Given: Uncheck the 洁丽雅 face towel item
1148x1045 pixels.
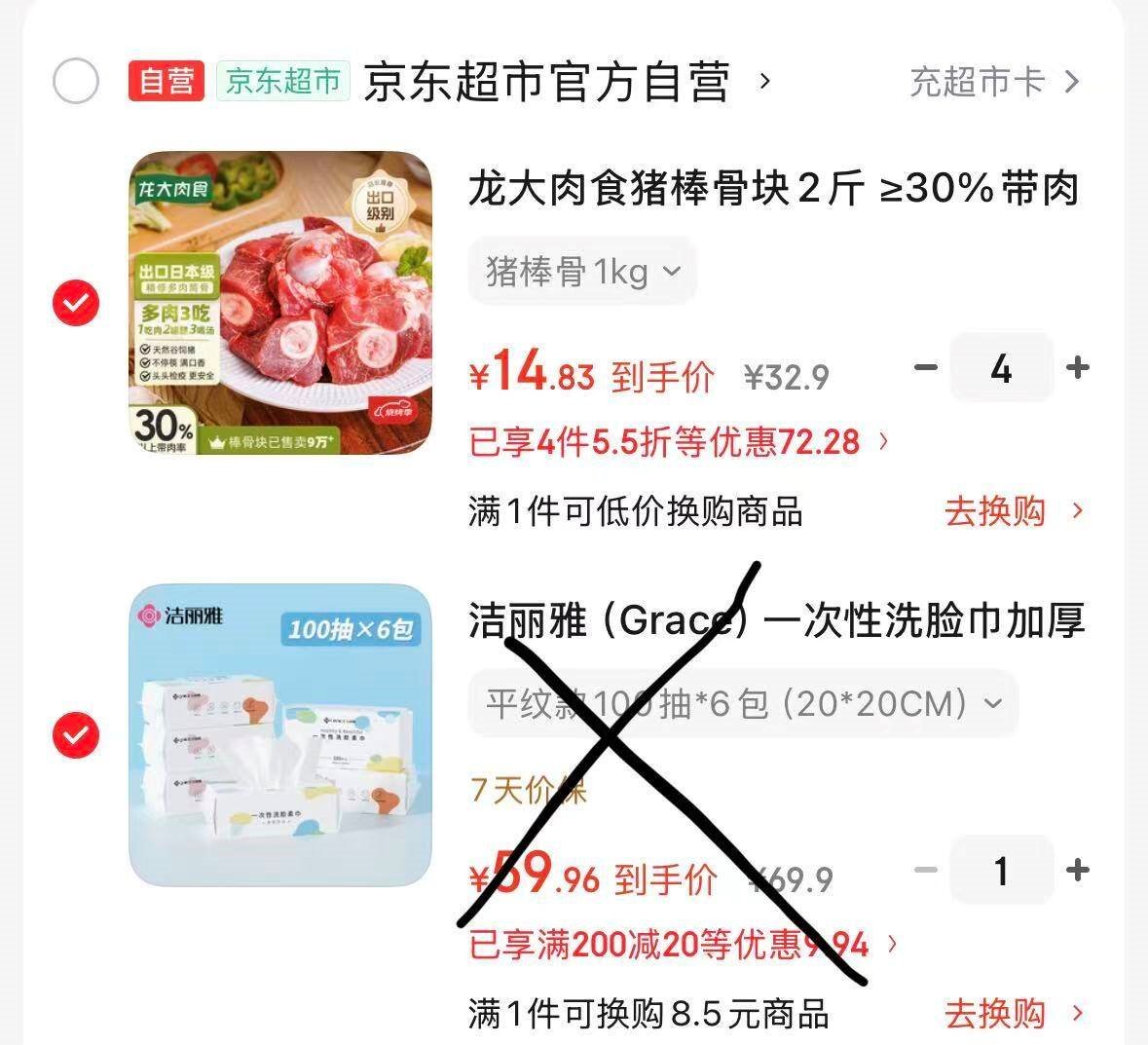Looking at the screenshot, I should pos(76,734).
